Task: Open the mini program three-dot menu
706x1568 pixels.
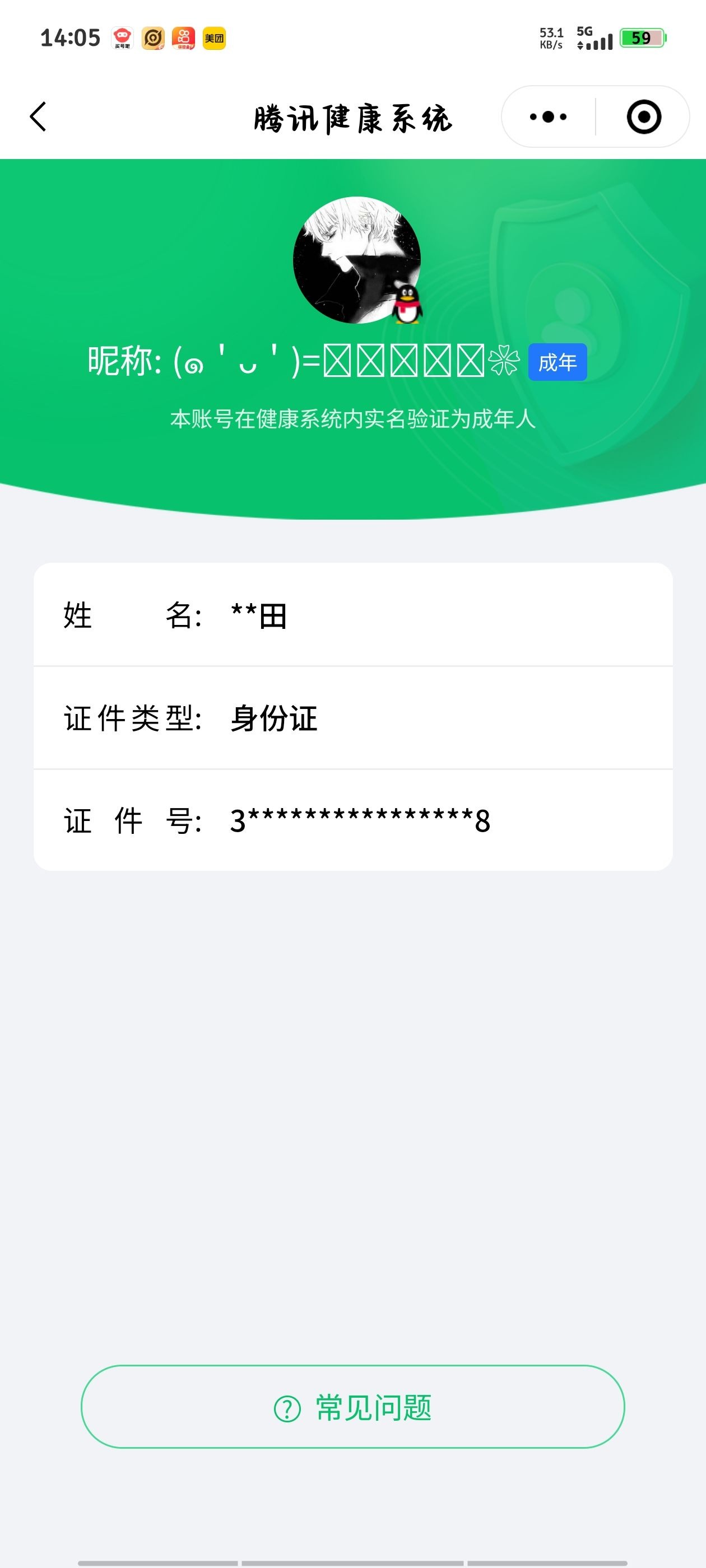Action: [x=548, y=116]
